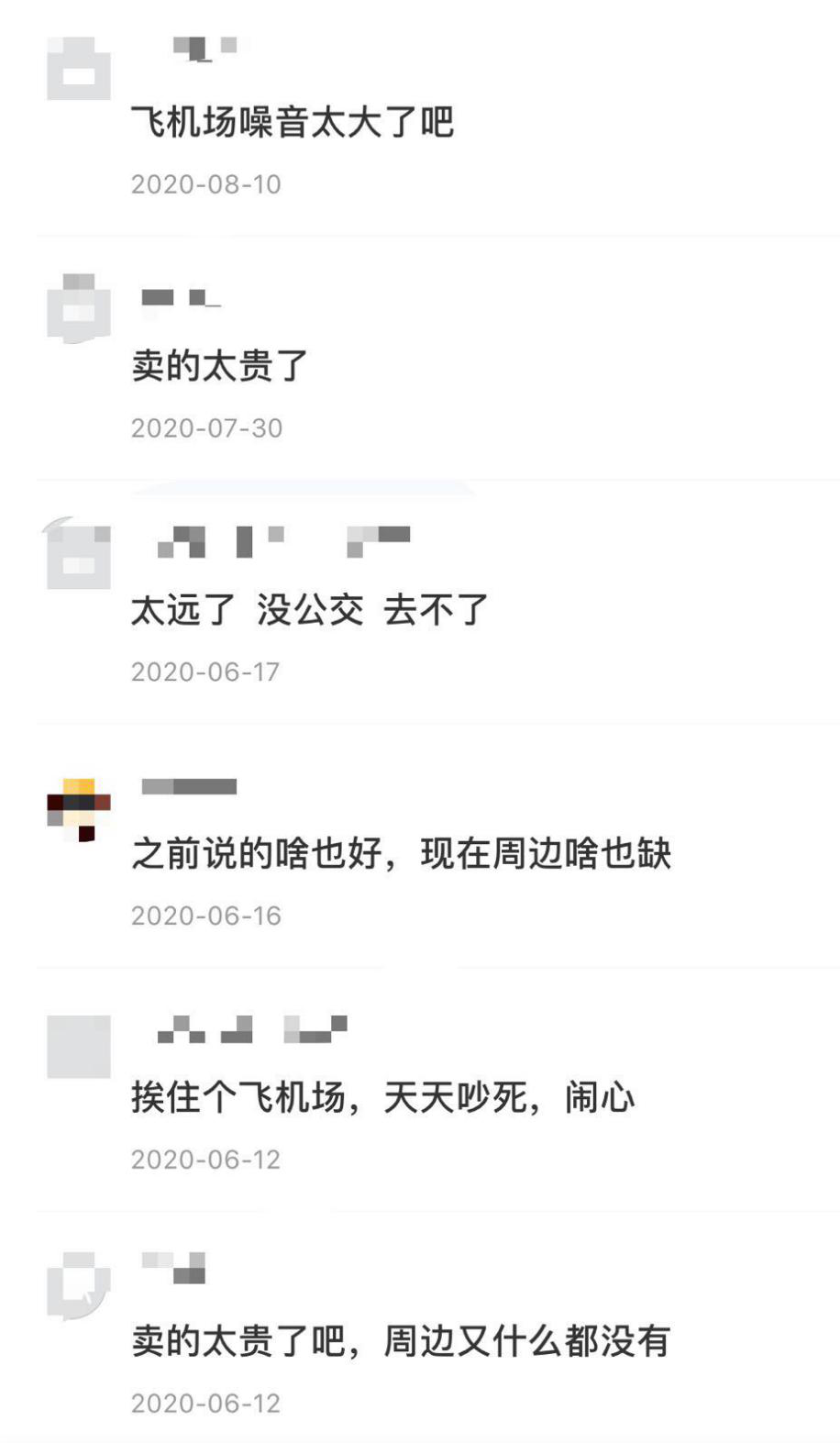The height and width of the screenshot is (1443, 840).
Task: Tap the comment "之前说的啥也好，现在周边啥也缺"
Action: tap(401, 854)
